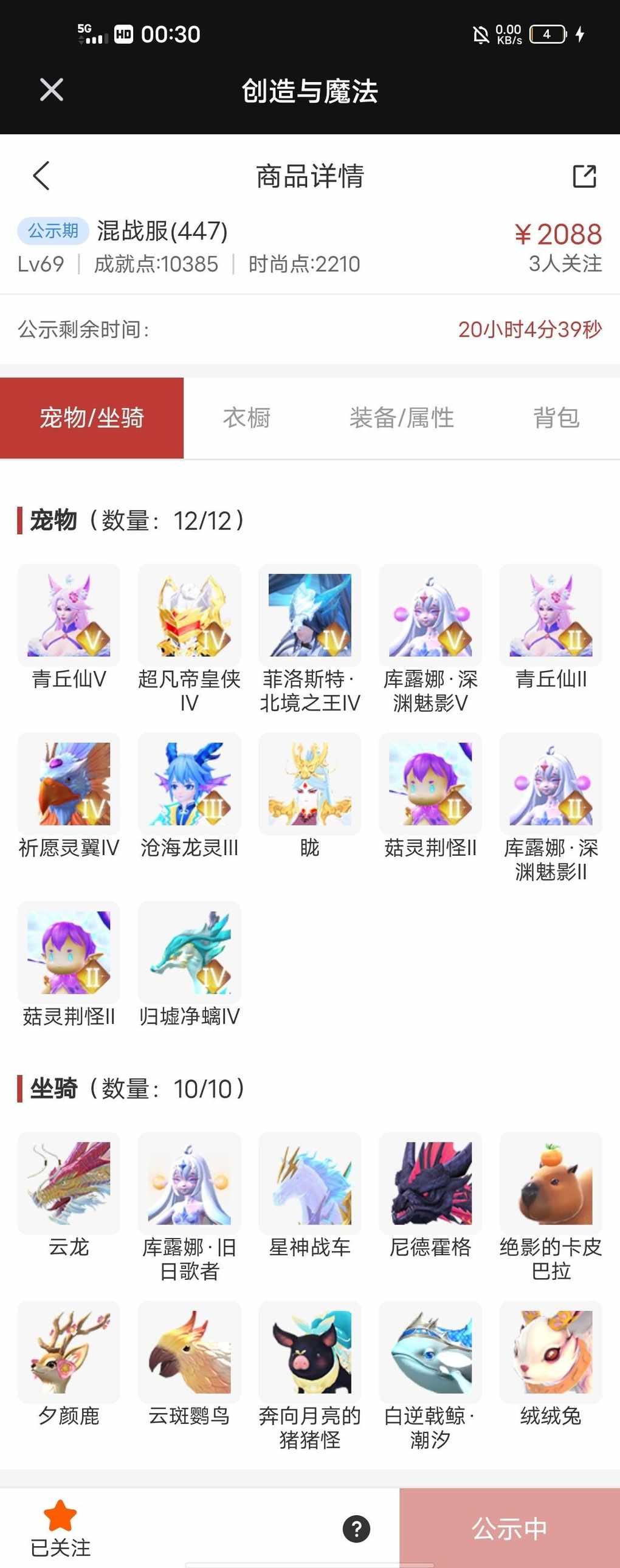Screen dimensions: 620x1568
Task: Tap the 公示中 button
Action: click(x=509, y=1528)
